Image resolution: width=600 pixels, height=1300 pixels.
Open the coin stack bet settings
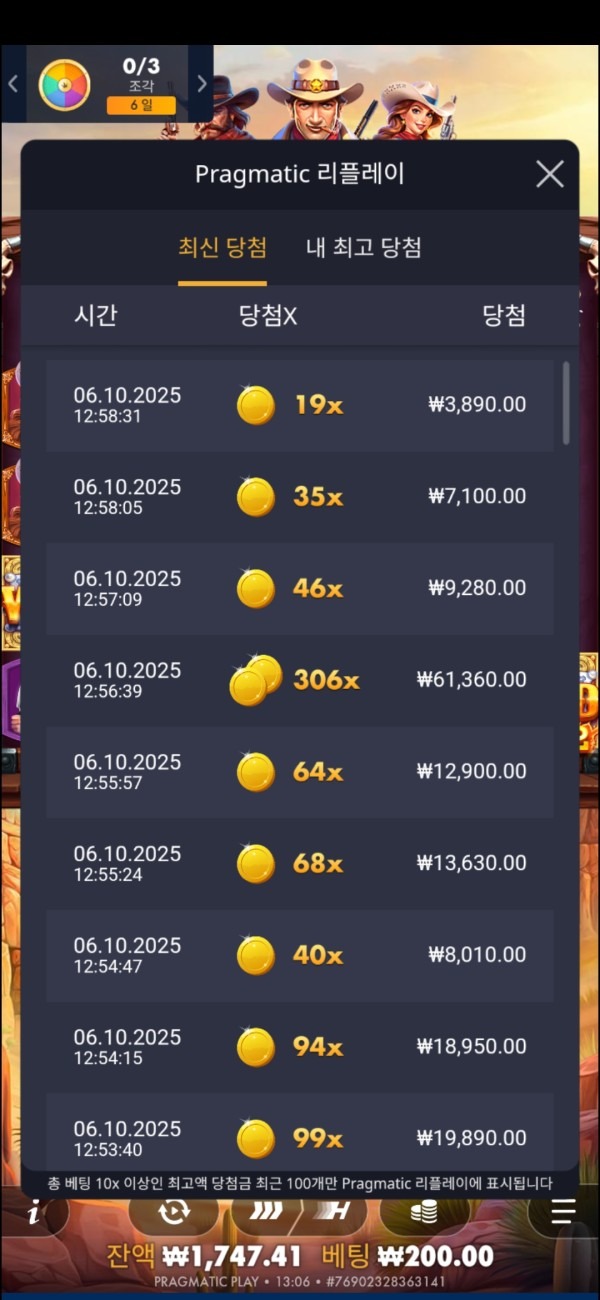point(424,1213)
